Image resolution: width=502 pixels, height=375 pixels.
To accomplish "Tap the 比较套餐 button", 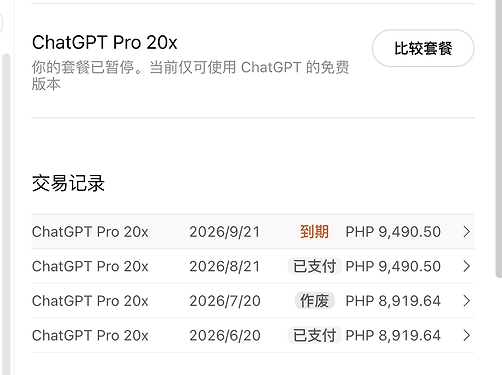I will tap(423, 48).
